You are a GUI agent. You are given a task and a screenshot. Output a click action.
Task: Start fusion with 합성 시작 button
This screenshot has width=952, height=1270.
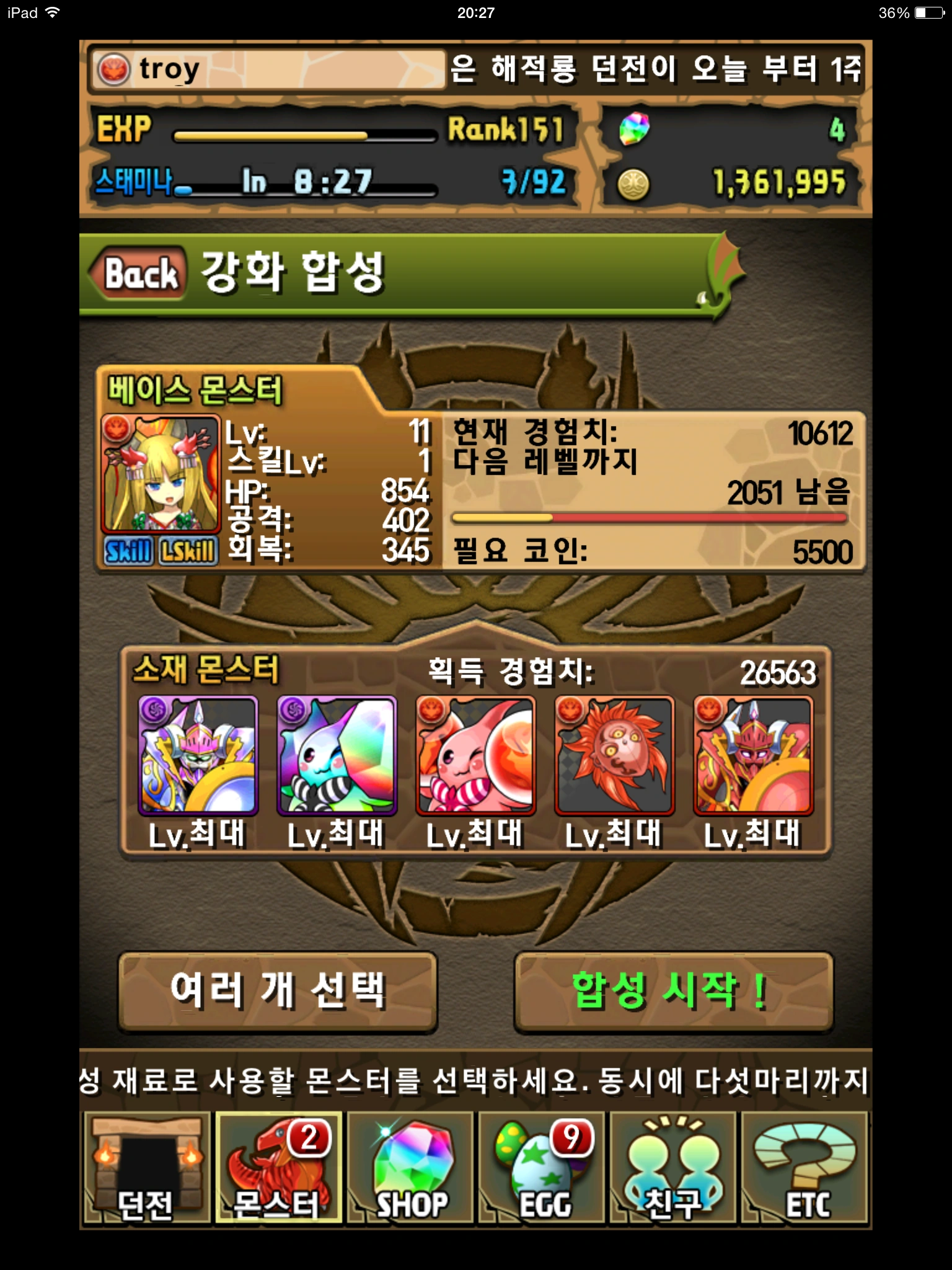click(673, 991)
